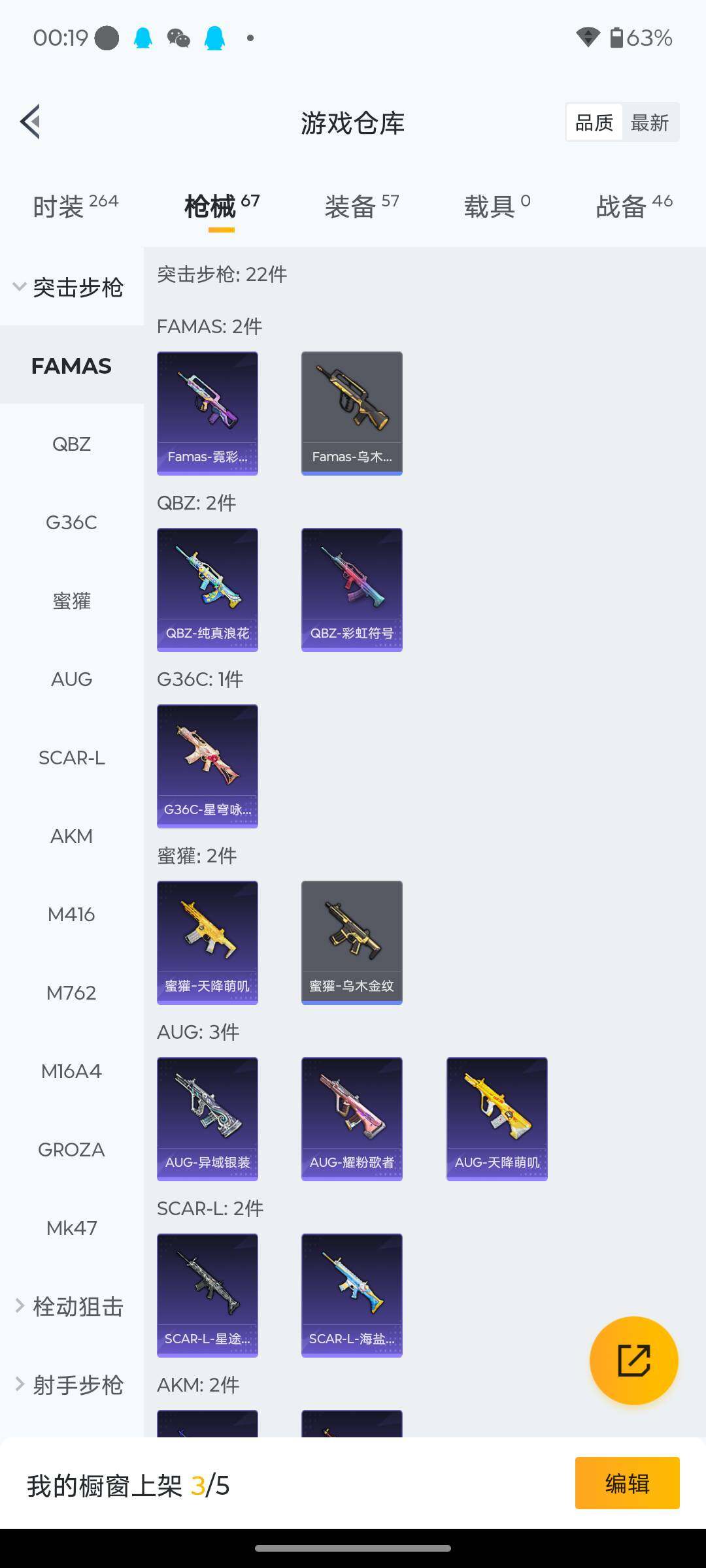Switch to the 装备 tab
This screenshot has height=1568, width=706.
point(361,206)
